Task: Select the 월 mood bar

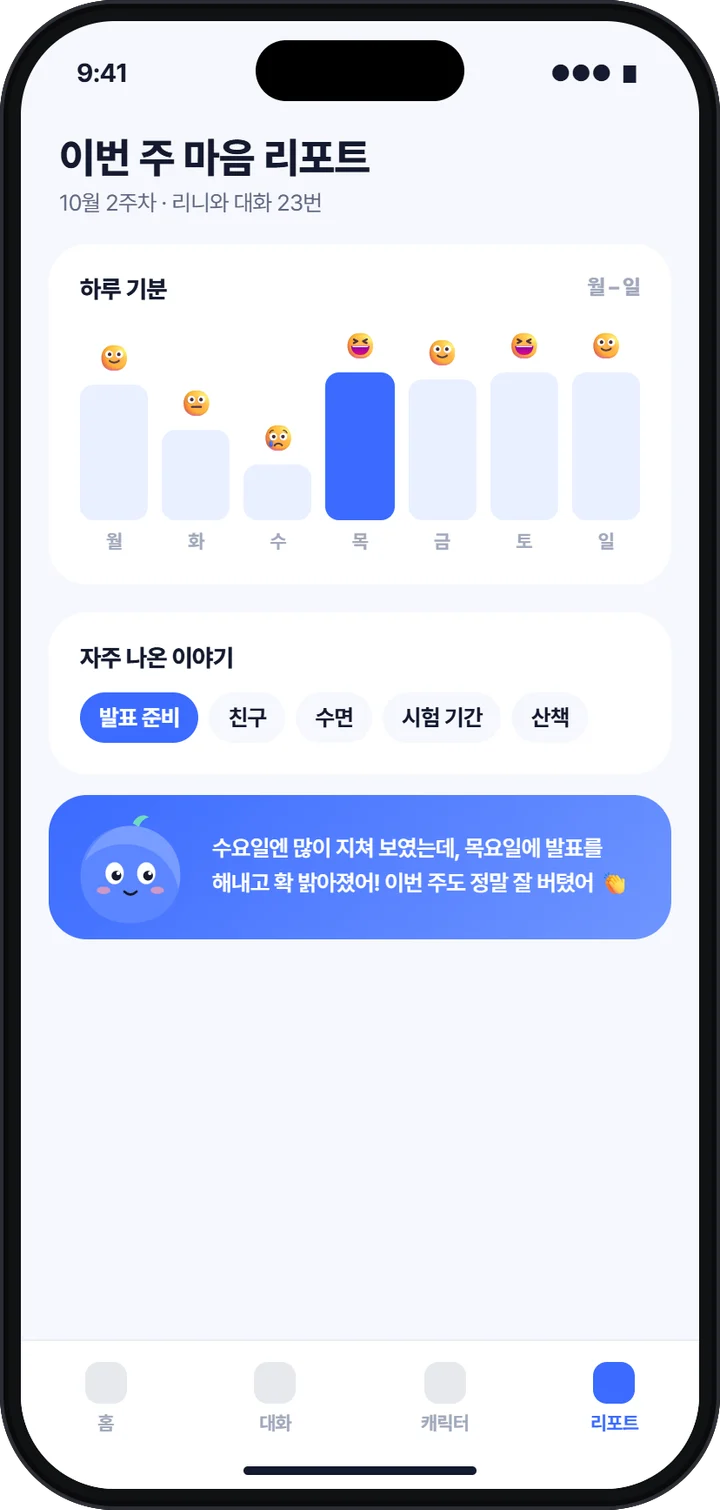Action: pos(114,452)
